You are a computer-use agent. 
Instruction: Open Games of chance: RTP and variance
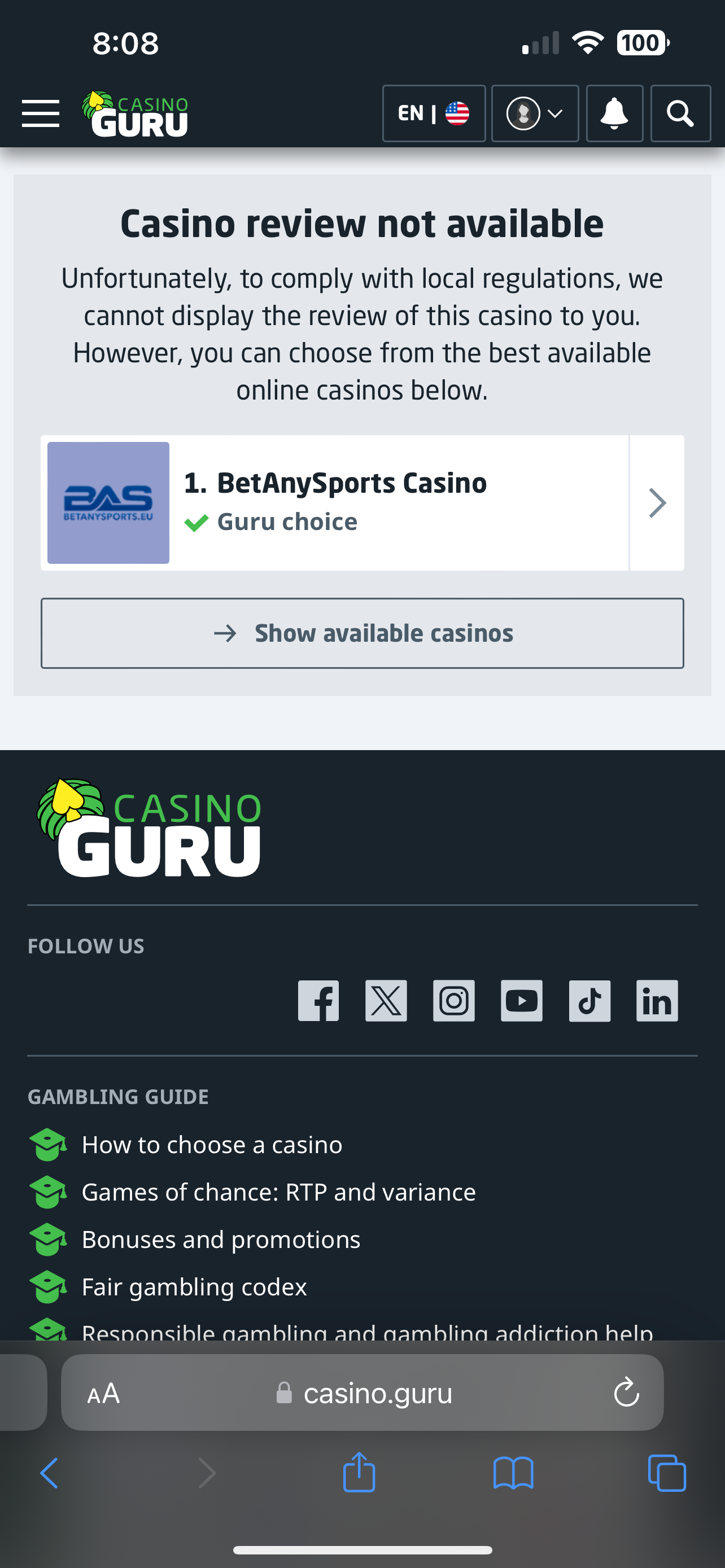pyautogui.click(x=278, y=1193)
